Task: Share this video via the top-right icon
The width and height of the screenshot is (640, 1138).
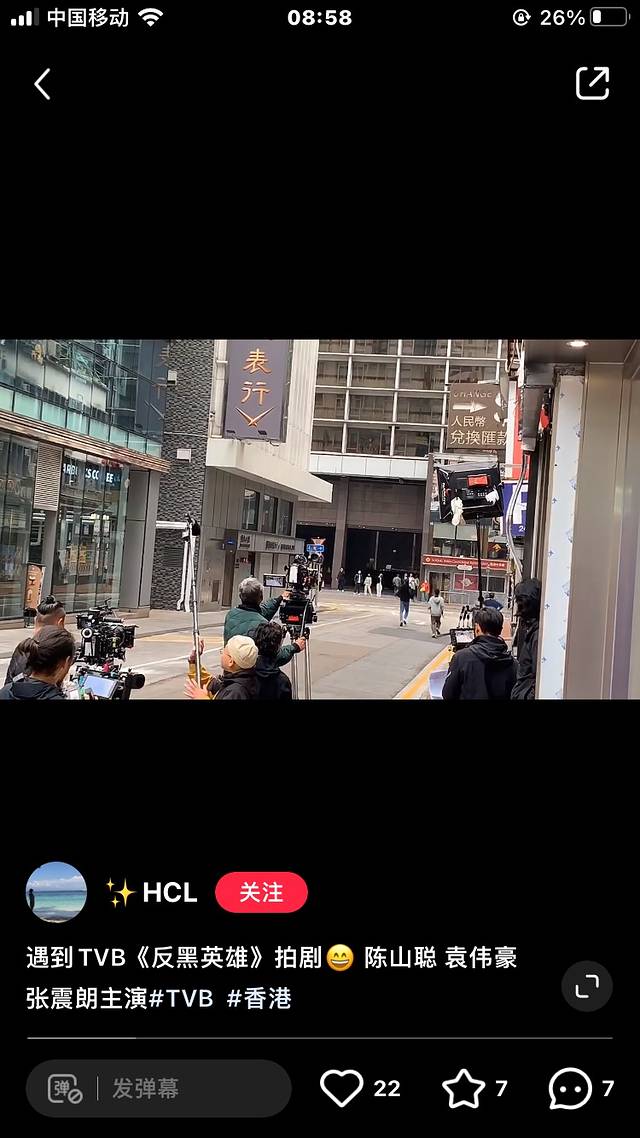Action: [x=592, y=83]
